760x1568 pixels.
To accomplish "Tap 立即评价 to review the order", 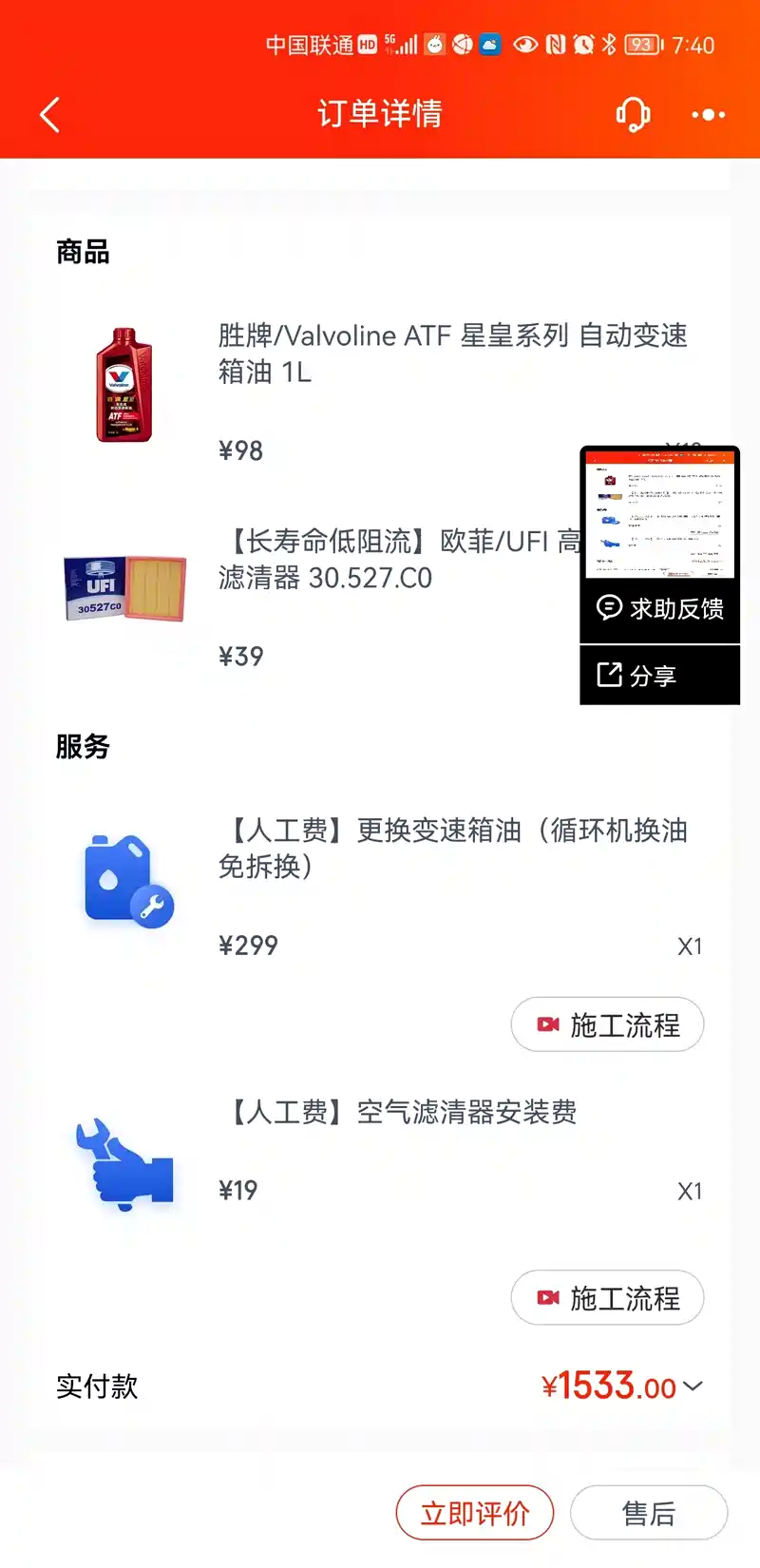I will 475,1513.
